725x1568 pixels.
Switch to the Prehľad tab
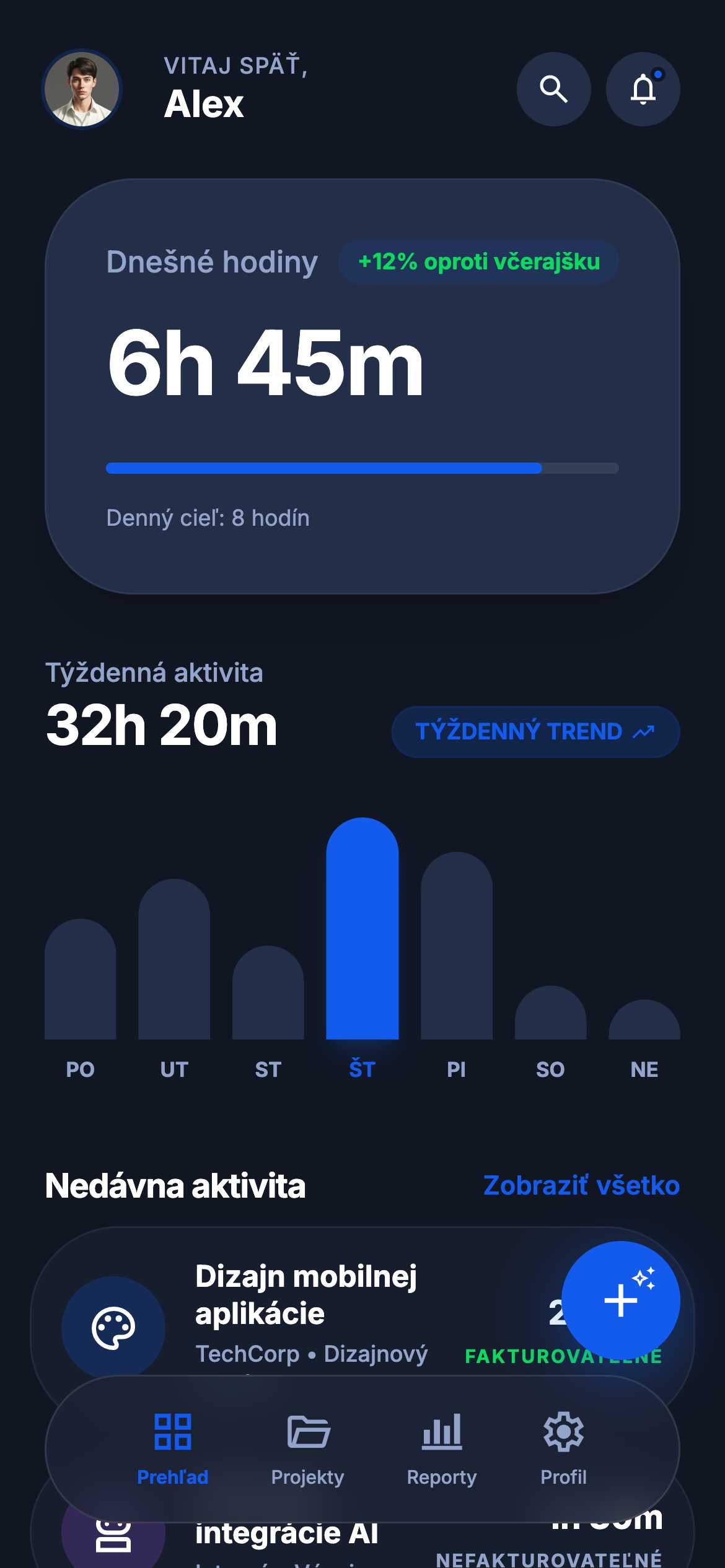point(172,1449)
